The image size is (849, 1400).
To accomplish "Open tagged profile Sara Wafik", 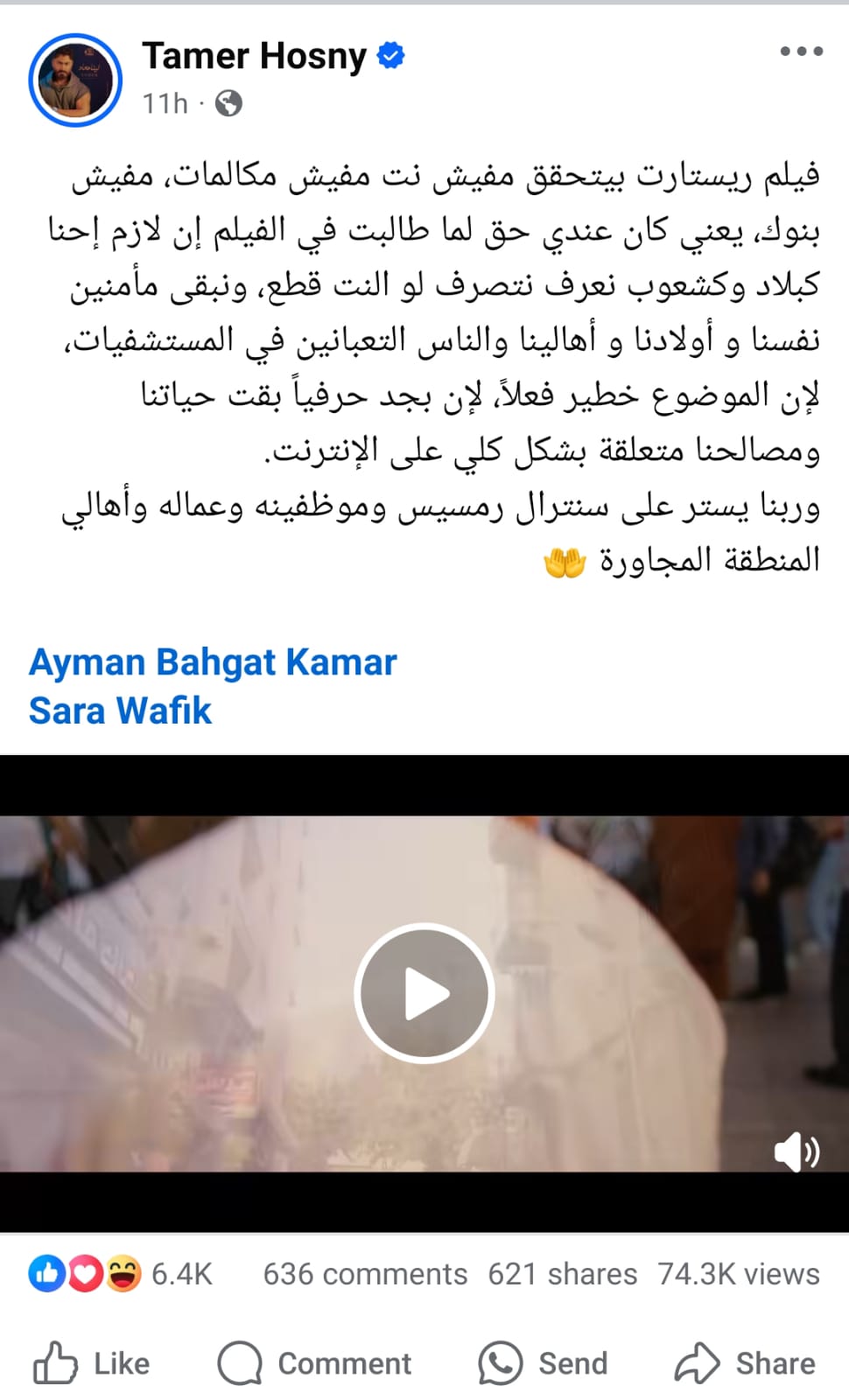I will click(x=120, y=710).
